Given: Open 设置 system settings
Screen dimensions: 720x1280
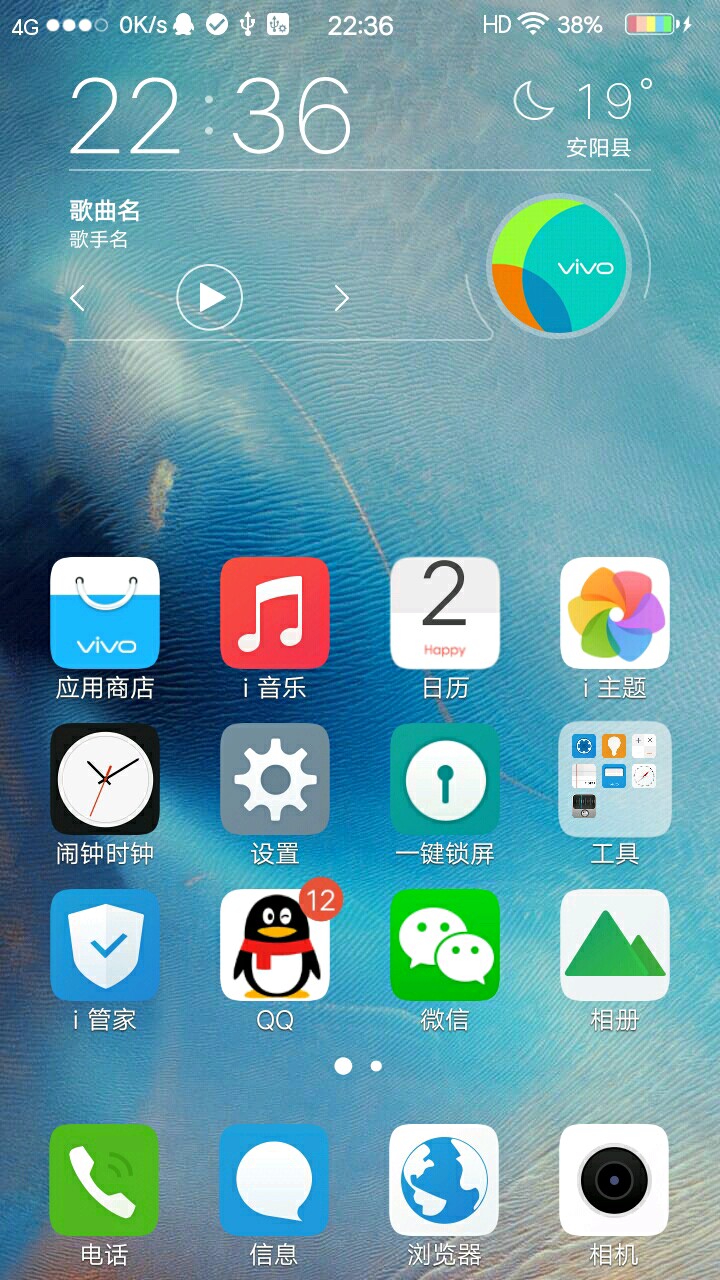Looking at the screenshot, I should coord(274,779).
